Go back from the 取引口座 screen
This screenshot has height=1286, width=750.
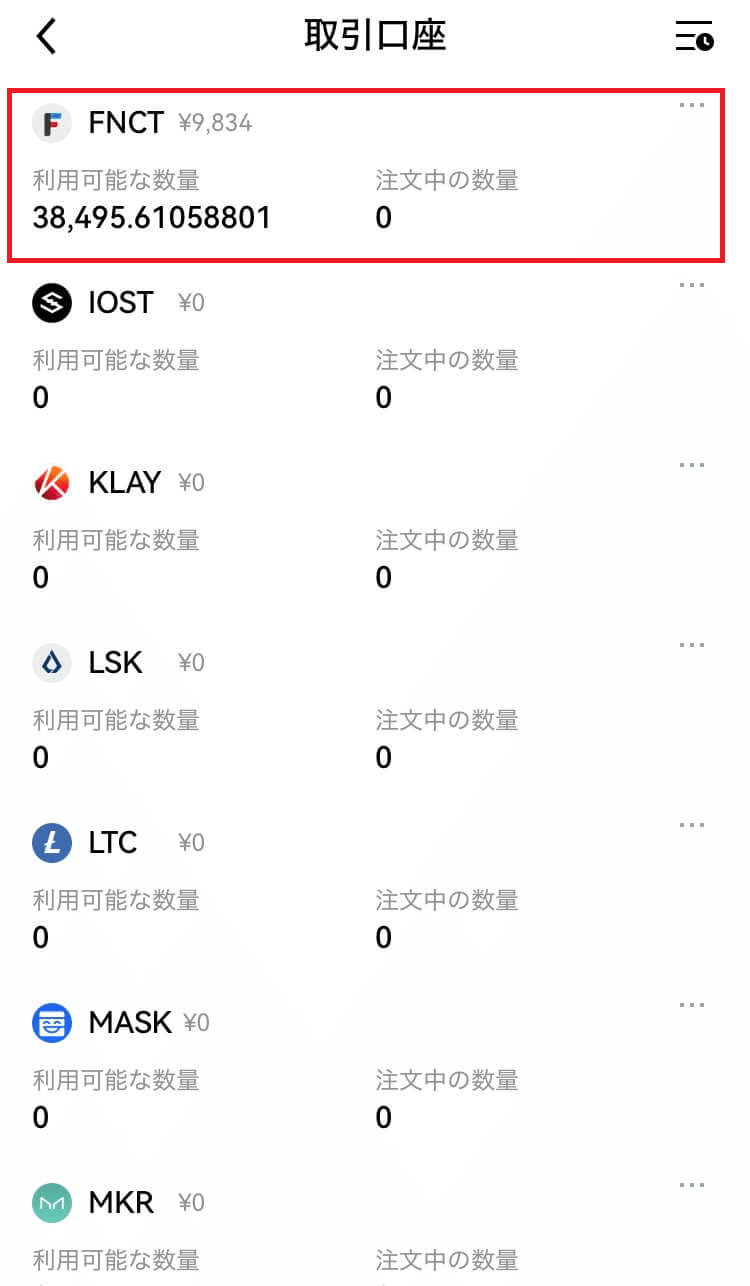tap(47, 36)
